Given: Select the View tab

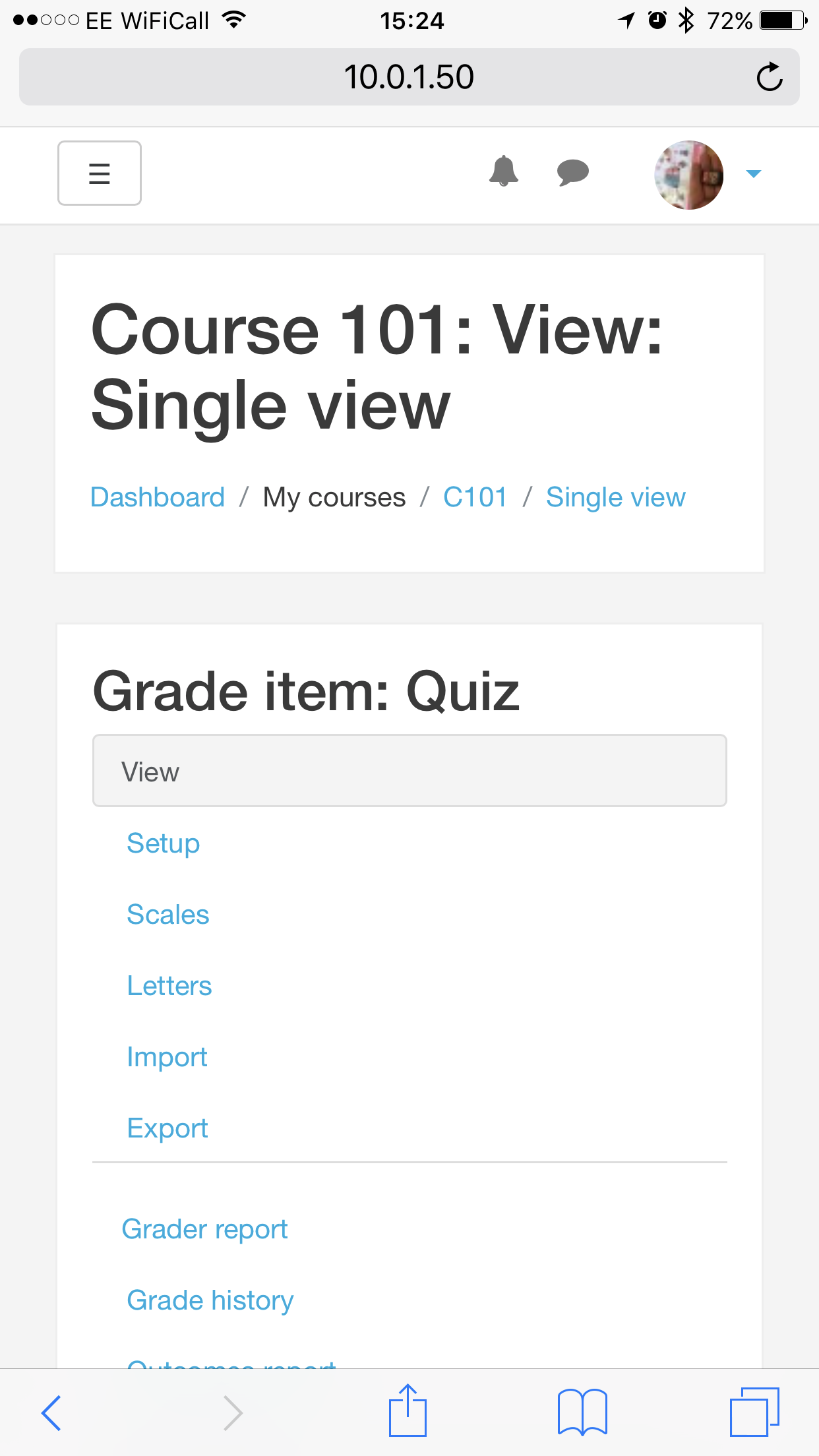Looking at the screenshot, I should [409, 771].
